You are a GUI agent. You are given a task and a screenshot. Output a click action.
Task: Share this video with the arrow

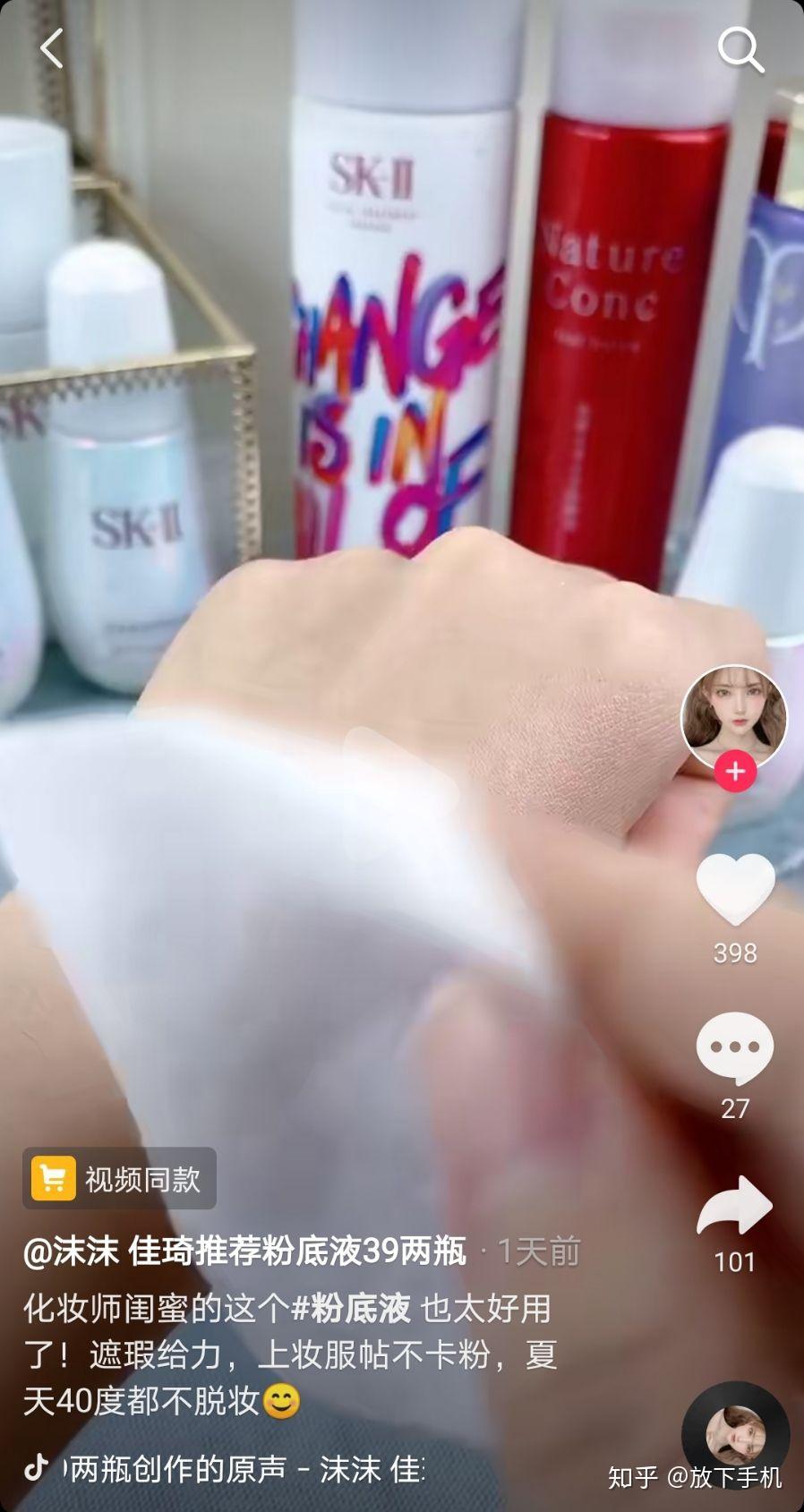point(735,1205)
